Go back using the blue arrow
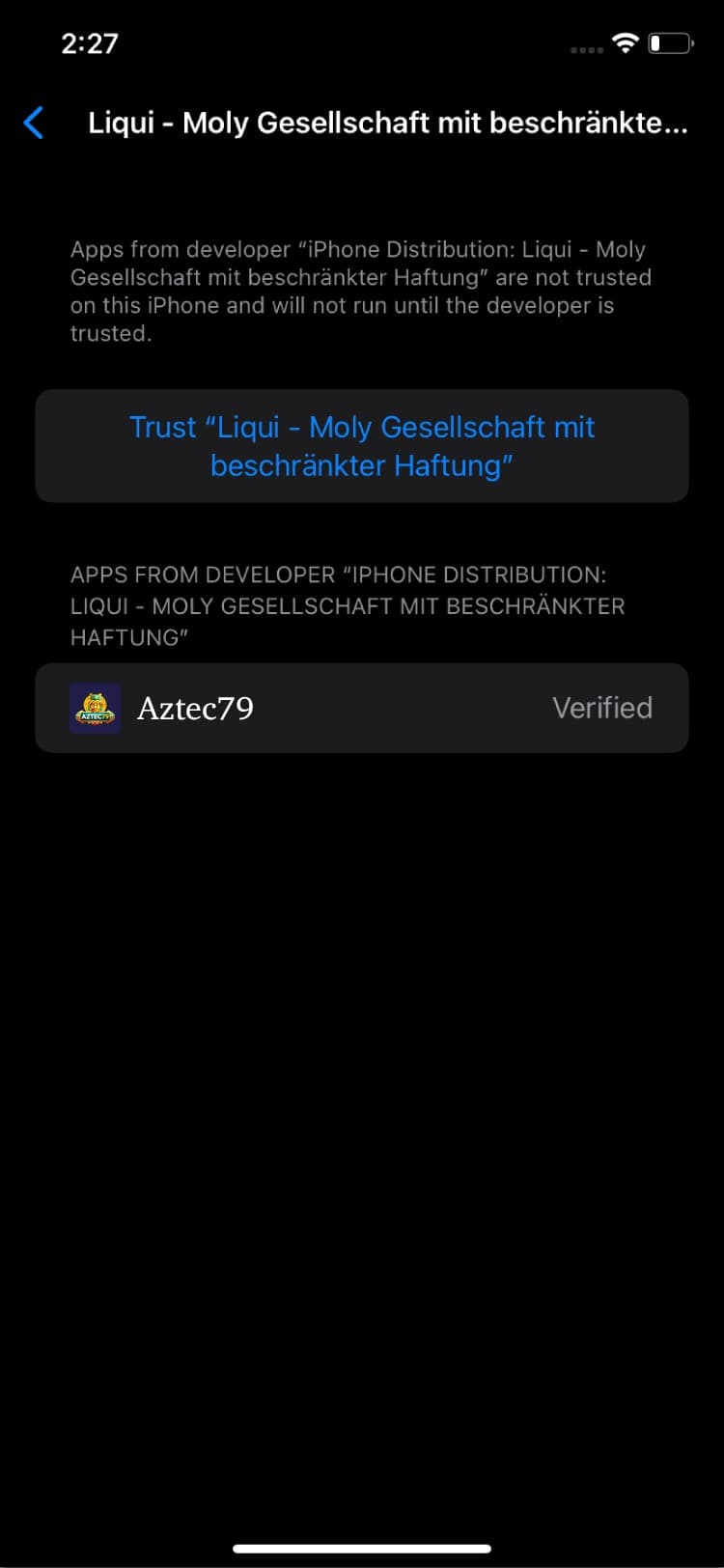 (34, 123)
